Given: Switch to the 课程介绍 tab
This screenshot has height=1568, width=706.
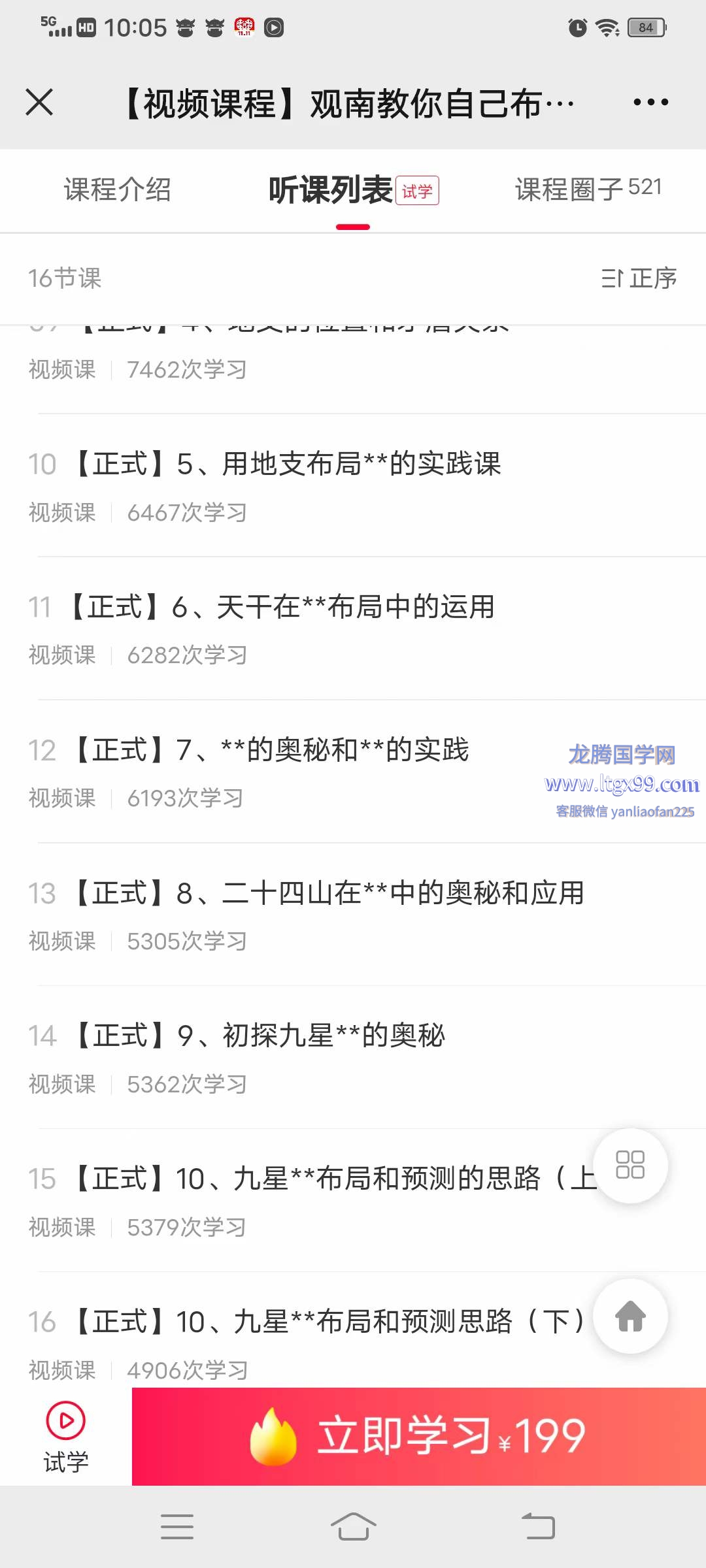Looking at the screenshot, I should coord(118,190).
